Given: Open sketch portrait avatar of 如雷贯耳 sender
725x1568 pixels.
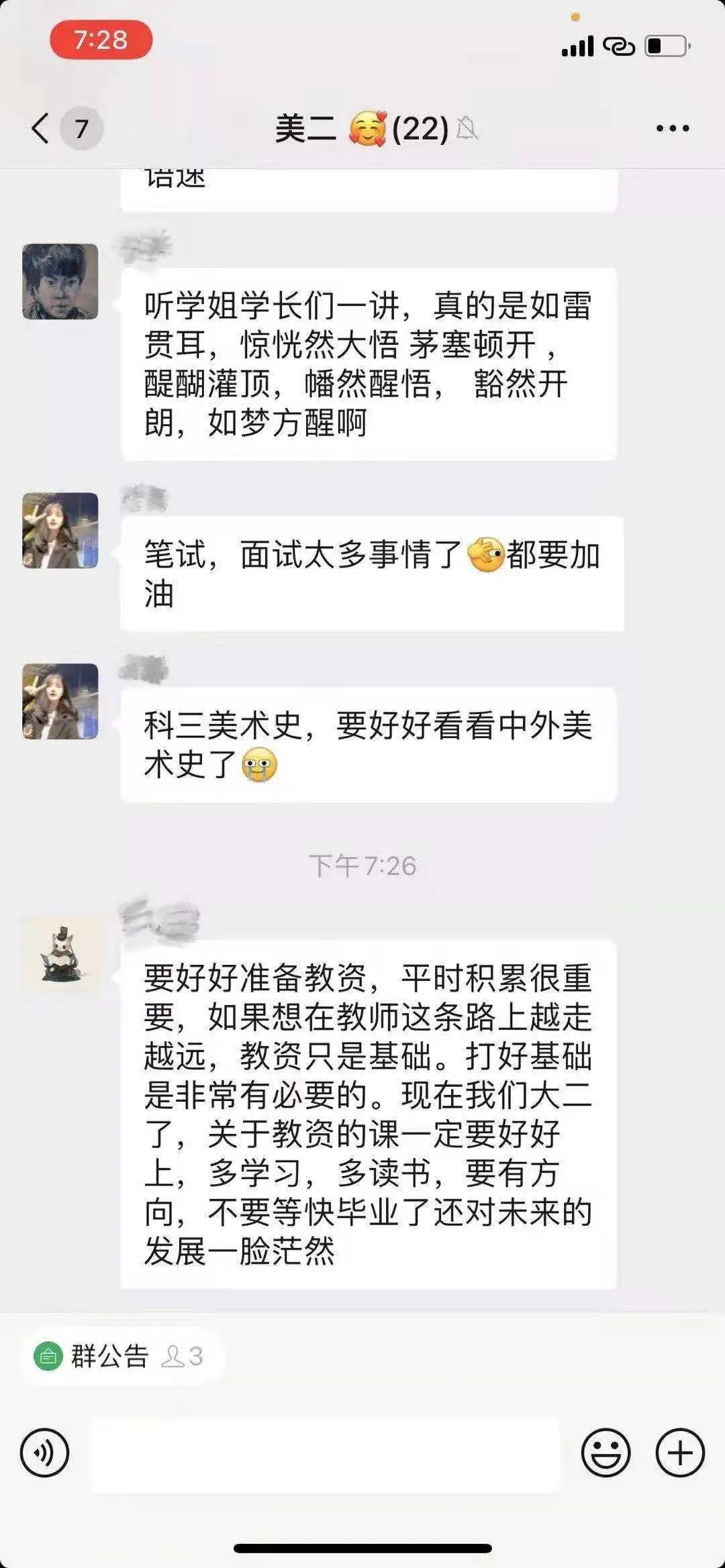Looking at the screenshot, I should coord(60,281).
